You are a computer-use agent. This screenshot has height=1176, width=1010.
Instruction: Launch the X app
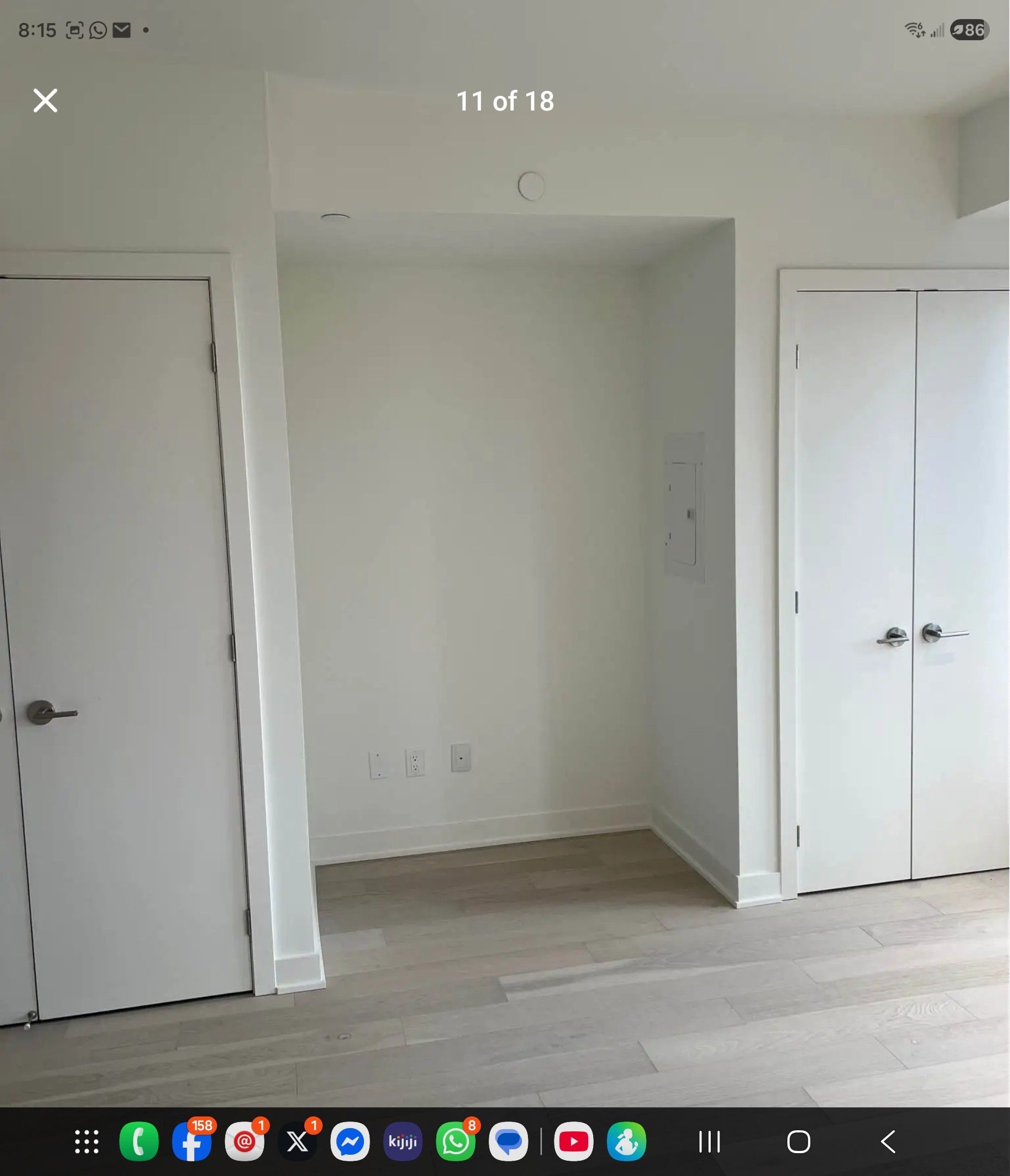(297, 1141)
